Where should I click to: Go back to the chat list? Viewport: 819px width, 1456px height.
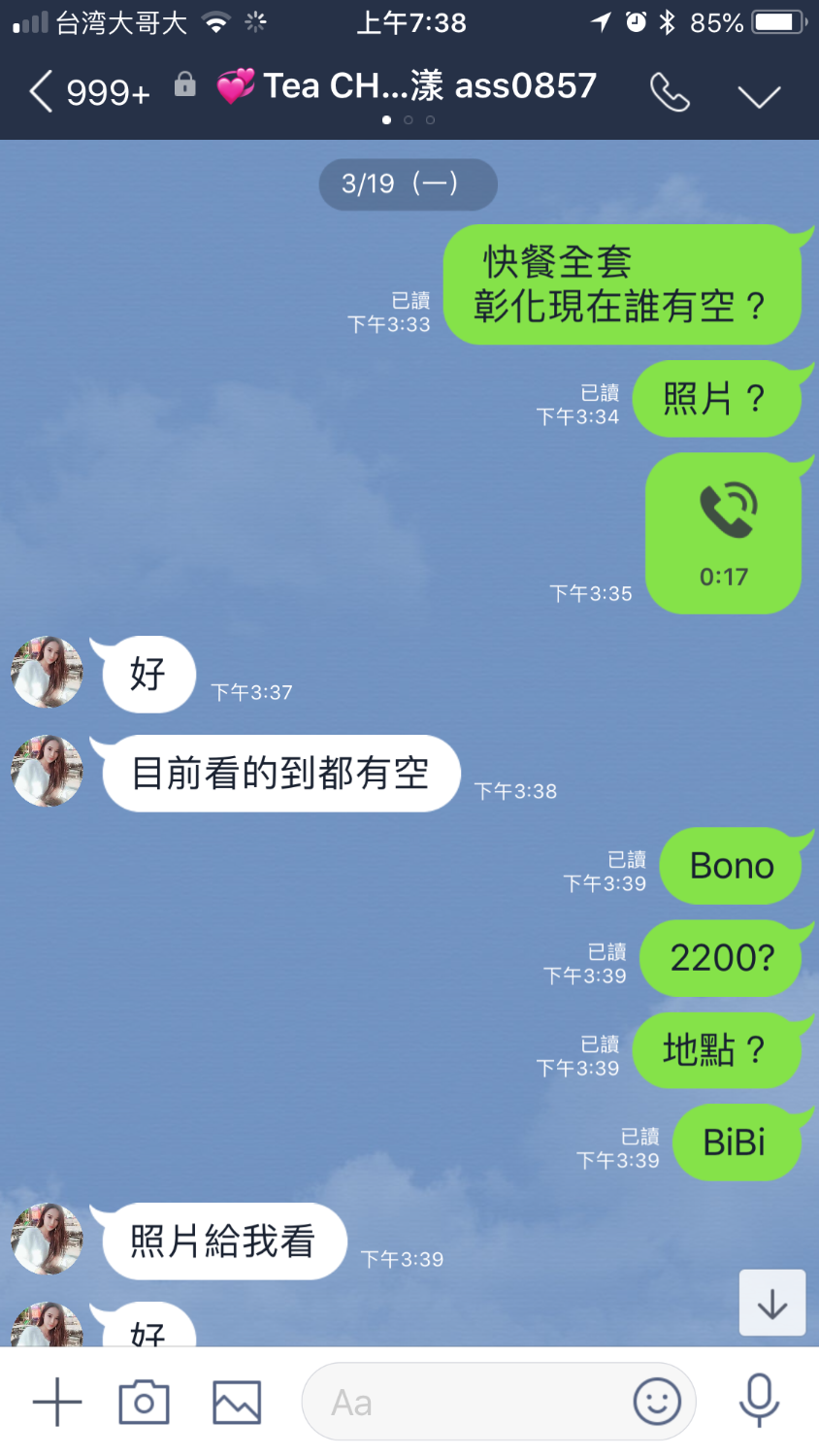click(x=41, y=92)
